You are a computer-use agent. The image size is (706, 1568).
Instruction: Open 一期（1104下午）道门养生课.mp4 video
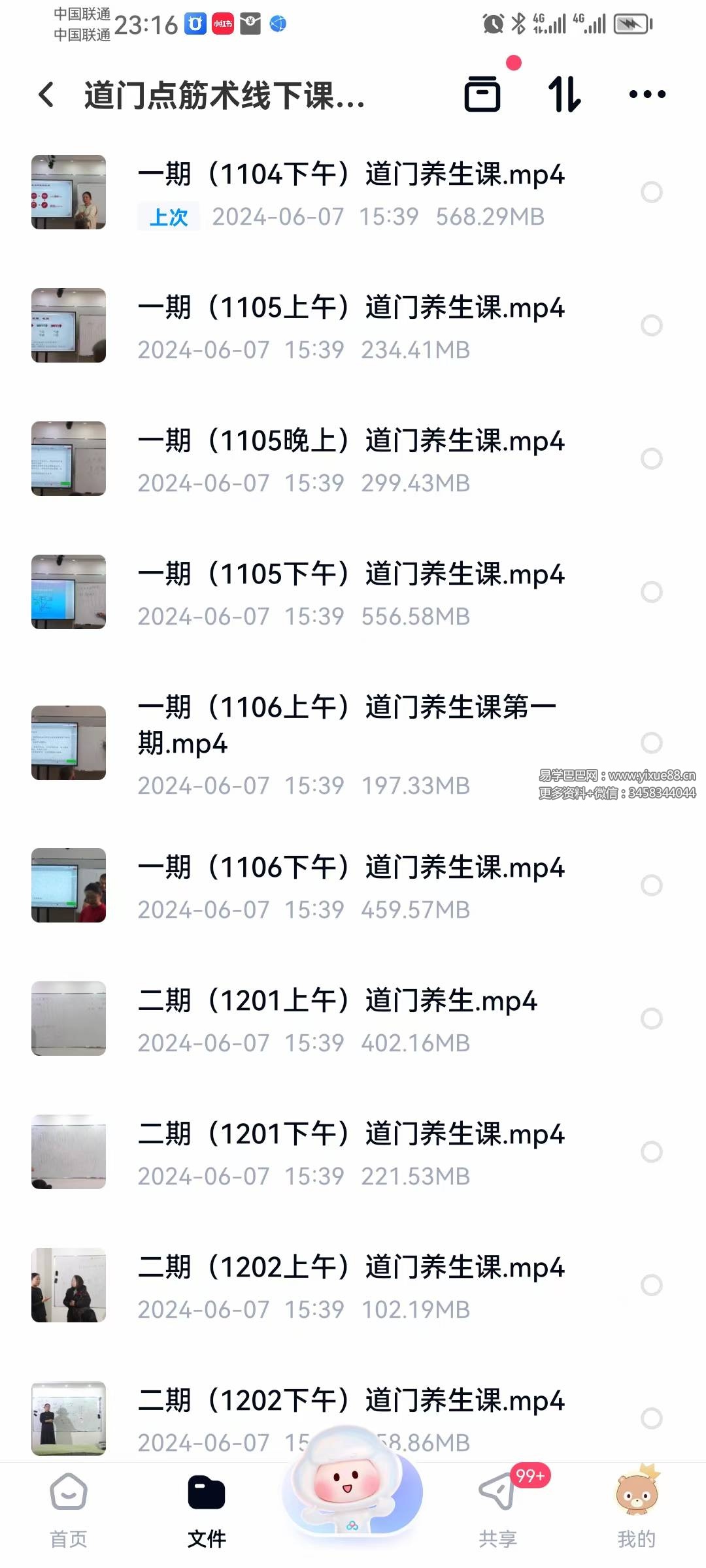click(350, 175)
